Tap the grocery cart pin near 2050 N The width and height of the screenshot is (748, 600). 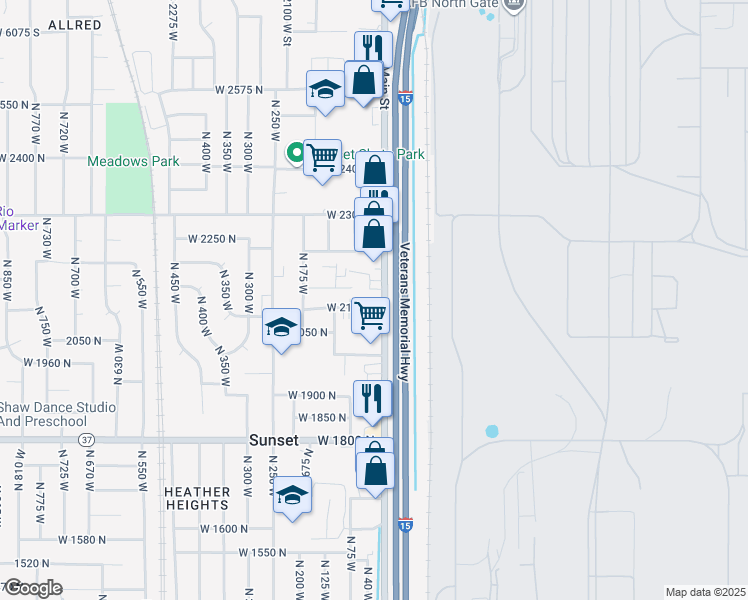pyautogui.click(x=371, y=315)
